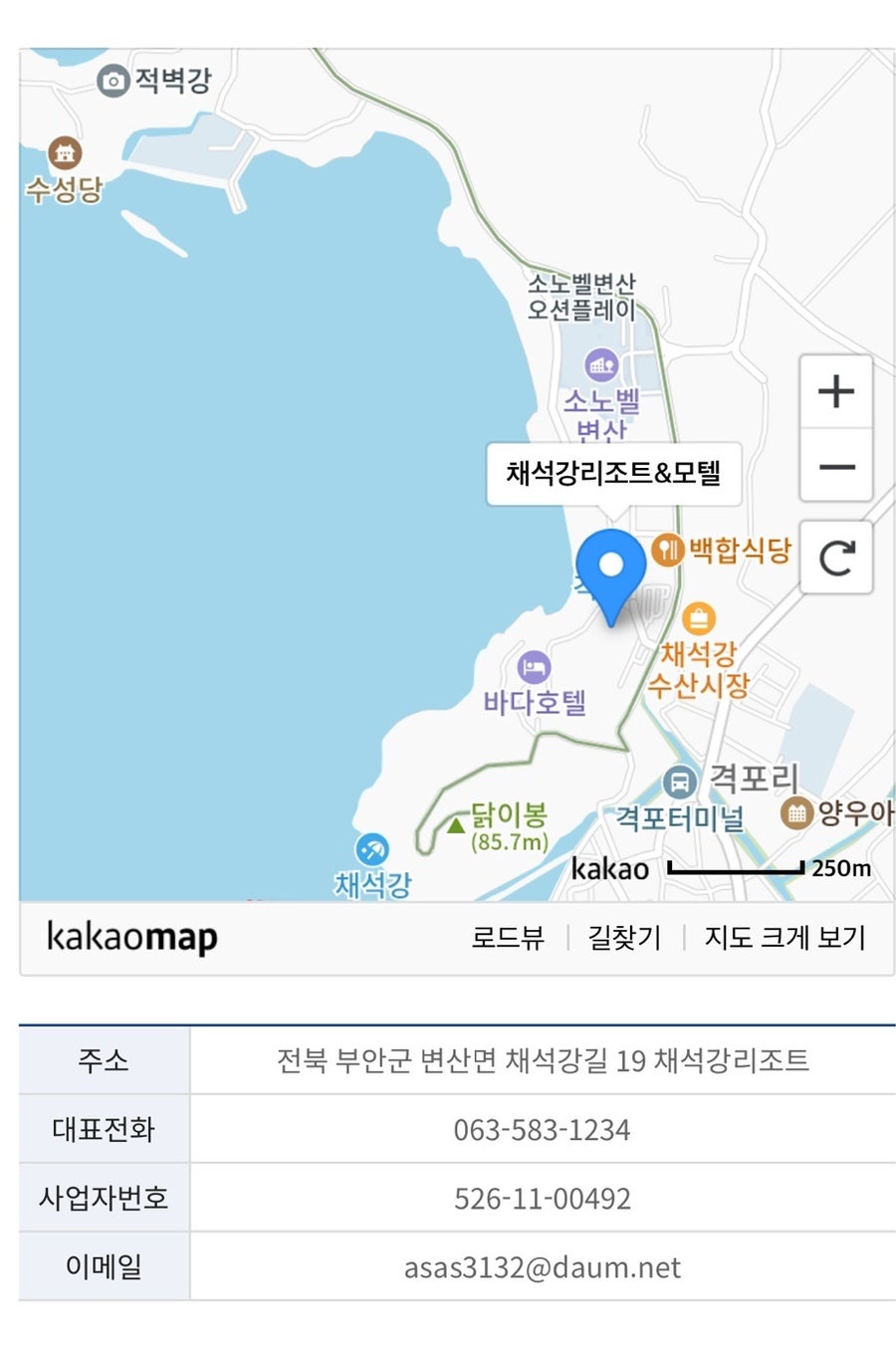
Task: Get directions via 길찾기
Action: [x=624, y=937]
